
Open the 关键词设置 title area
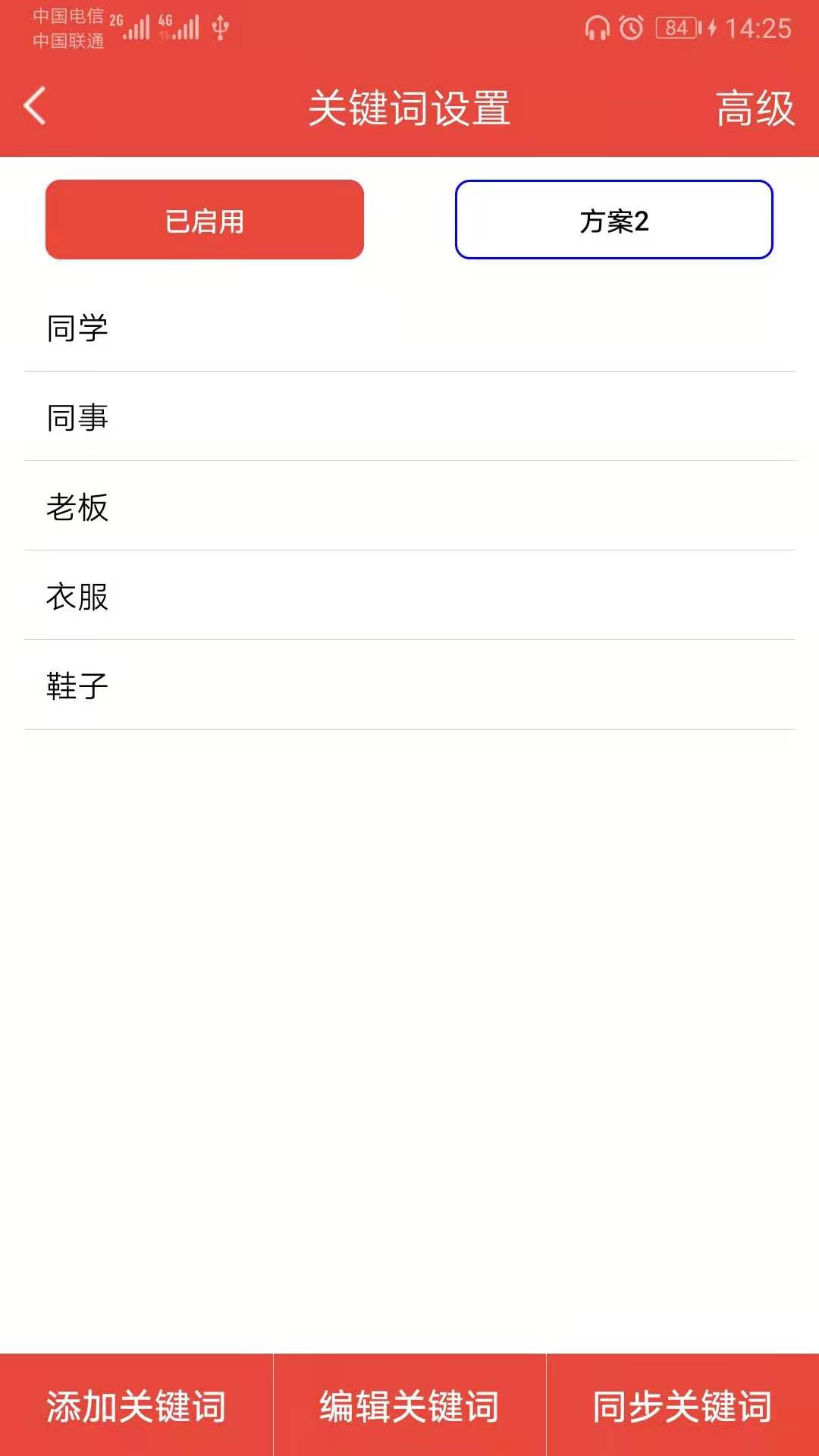coord(409,105)
